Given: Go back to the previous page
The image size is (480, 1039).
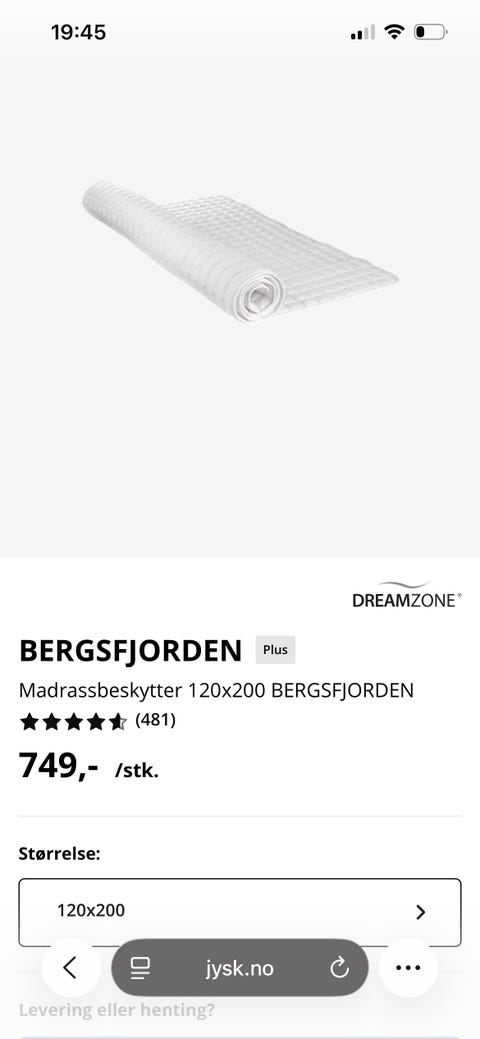Looking at the screenshot, I should click(x=71, y=968).
